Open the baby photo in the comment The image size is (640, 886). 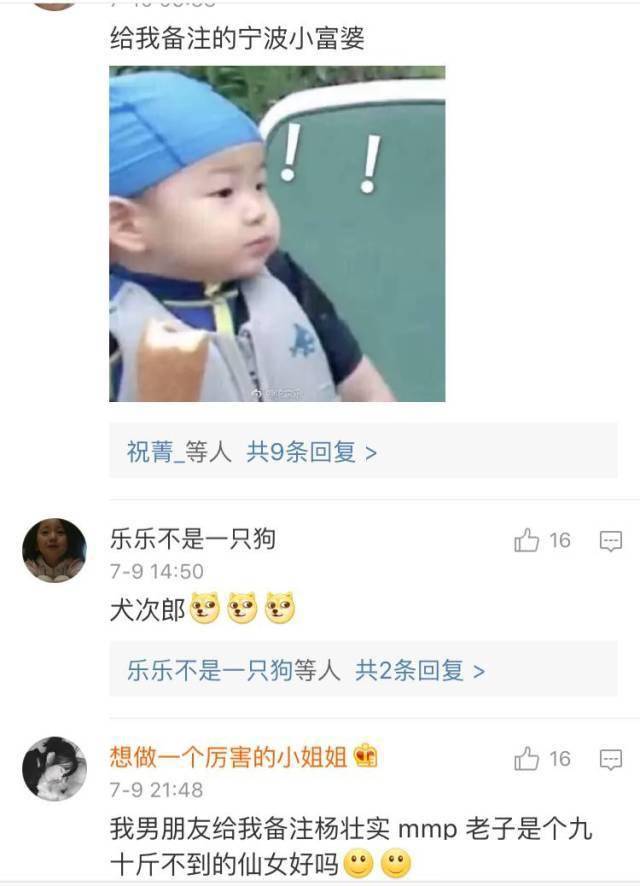pyautogui.click(x=277, y=234)
